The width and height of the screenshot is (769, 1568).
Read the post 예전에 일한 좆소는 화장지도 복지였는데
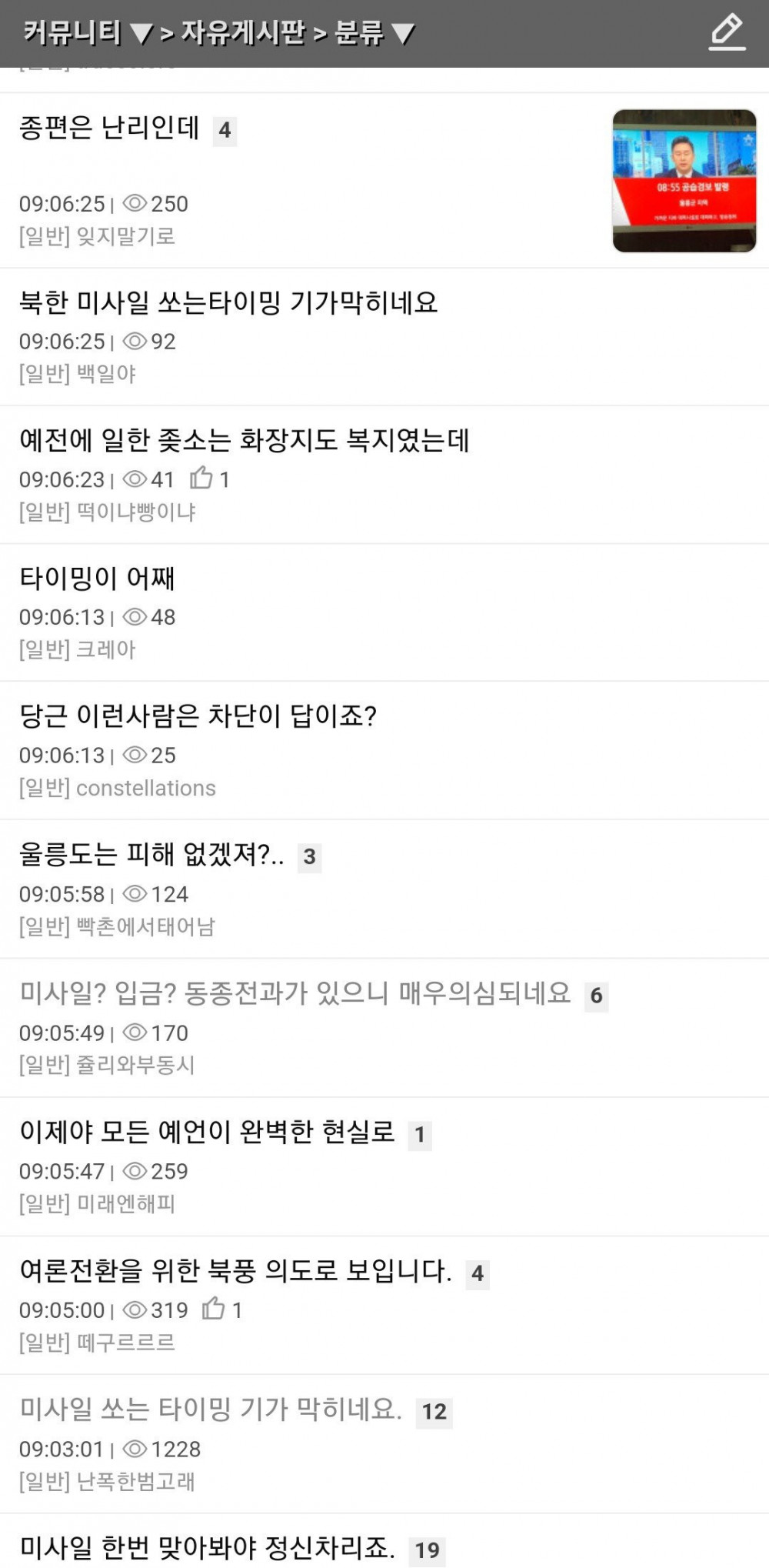click(x=244, y=440)
